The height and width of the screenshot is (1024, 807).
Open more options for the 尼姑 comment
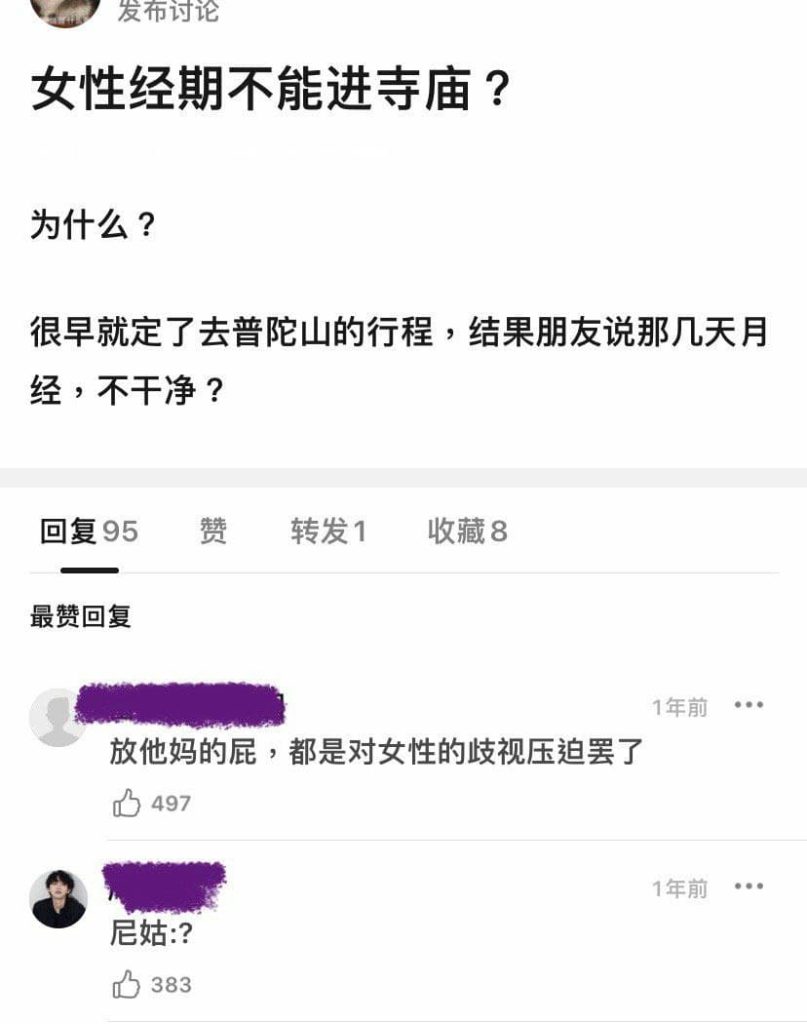(748, 887)
